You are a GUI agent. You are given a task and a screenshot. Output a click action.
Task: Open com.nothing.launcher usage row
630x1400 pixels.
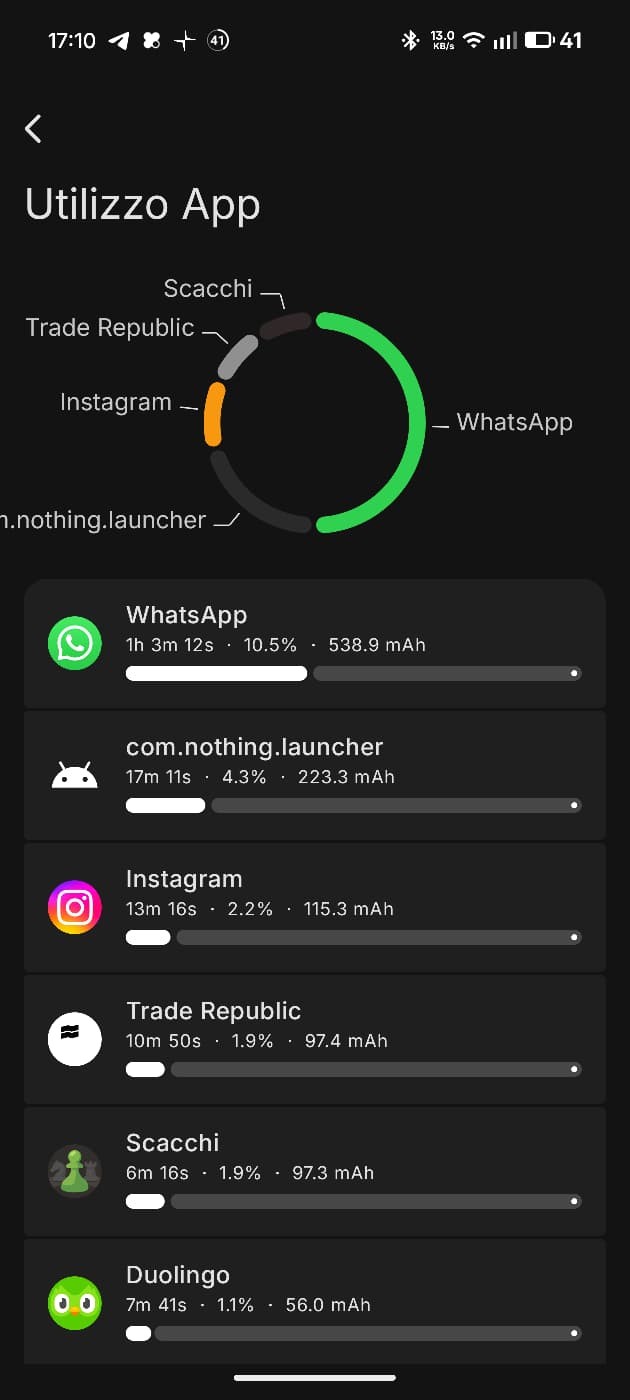314,775
